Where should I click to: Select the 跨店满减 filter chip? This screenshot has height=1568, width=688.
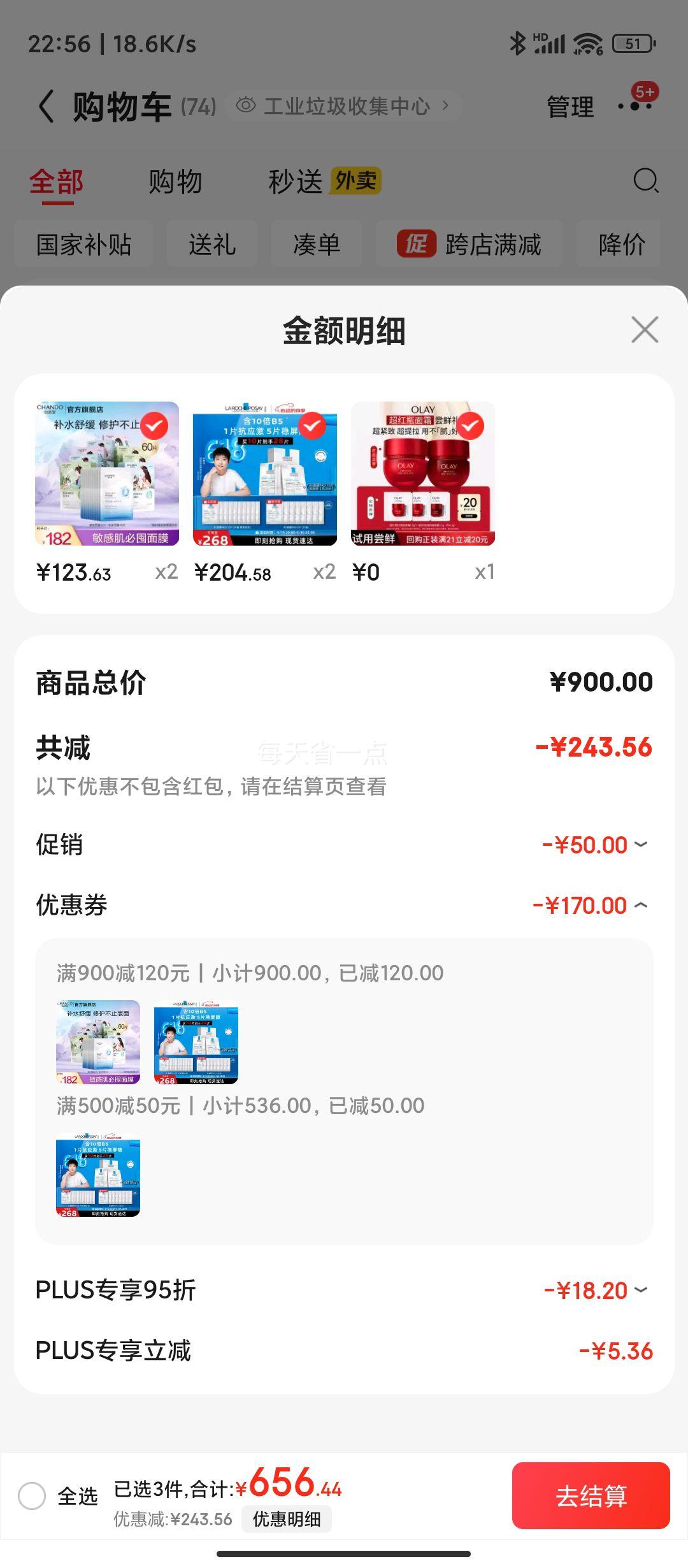pyautogui.click(x=469, y=244)
